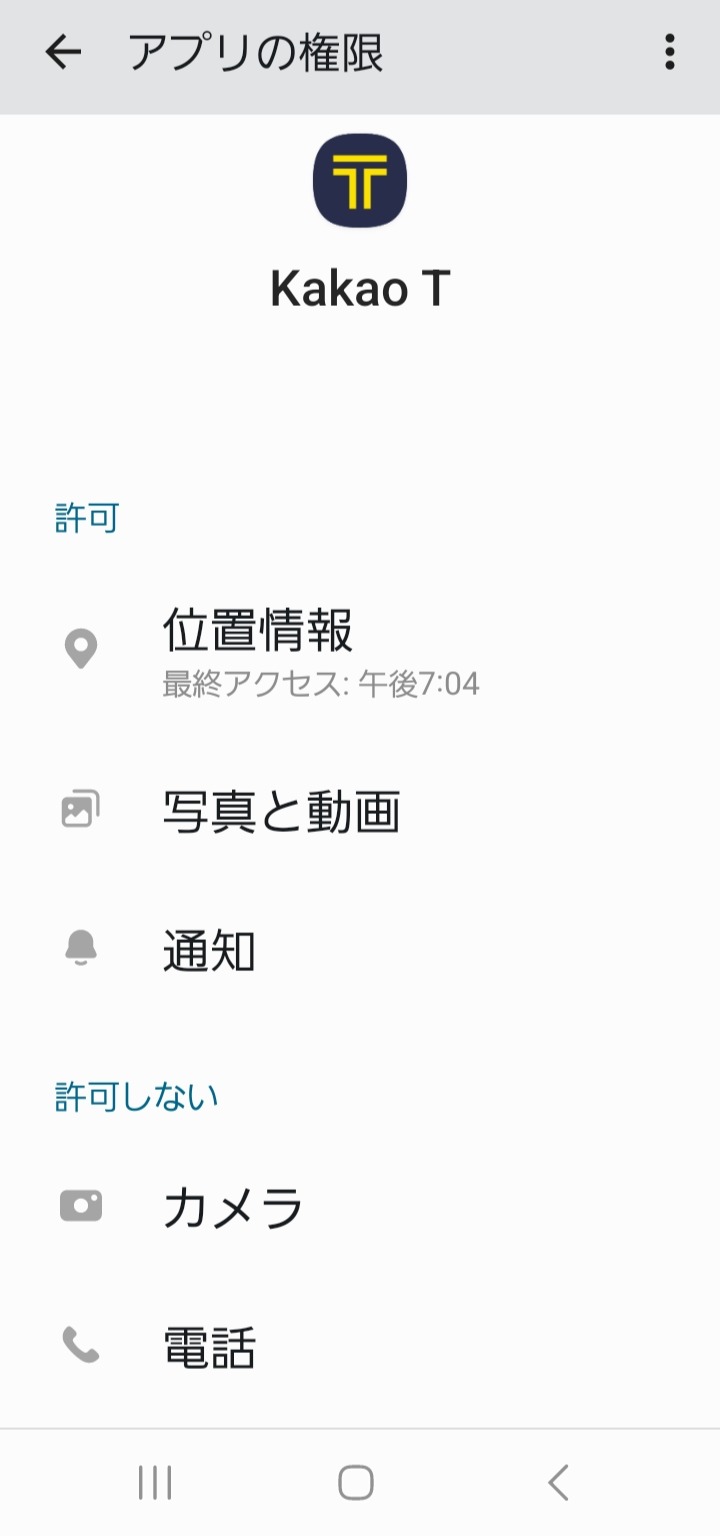Viewport: 720px width, 1536px height.
Task: Open the カメラ permission setting
Action: click(360, 1207)
